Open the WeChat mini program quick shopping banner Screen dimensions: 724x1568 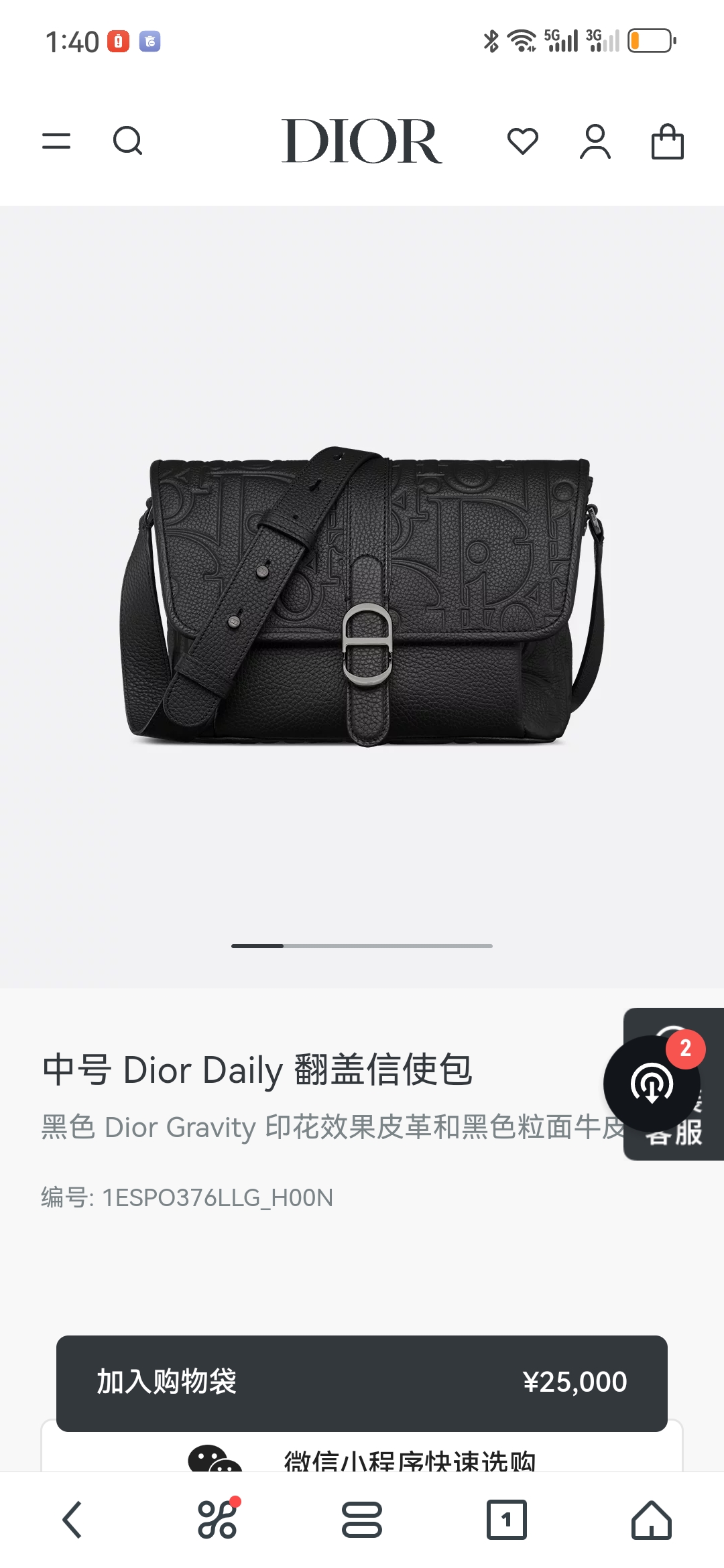362,1455
